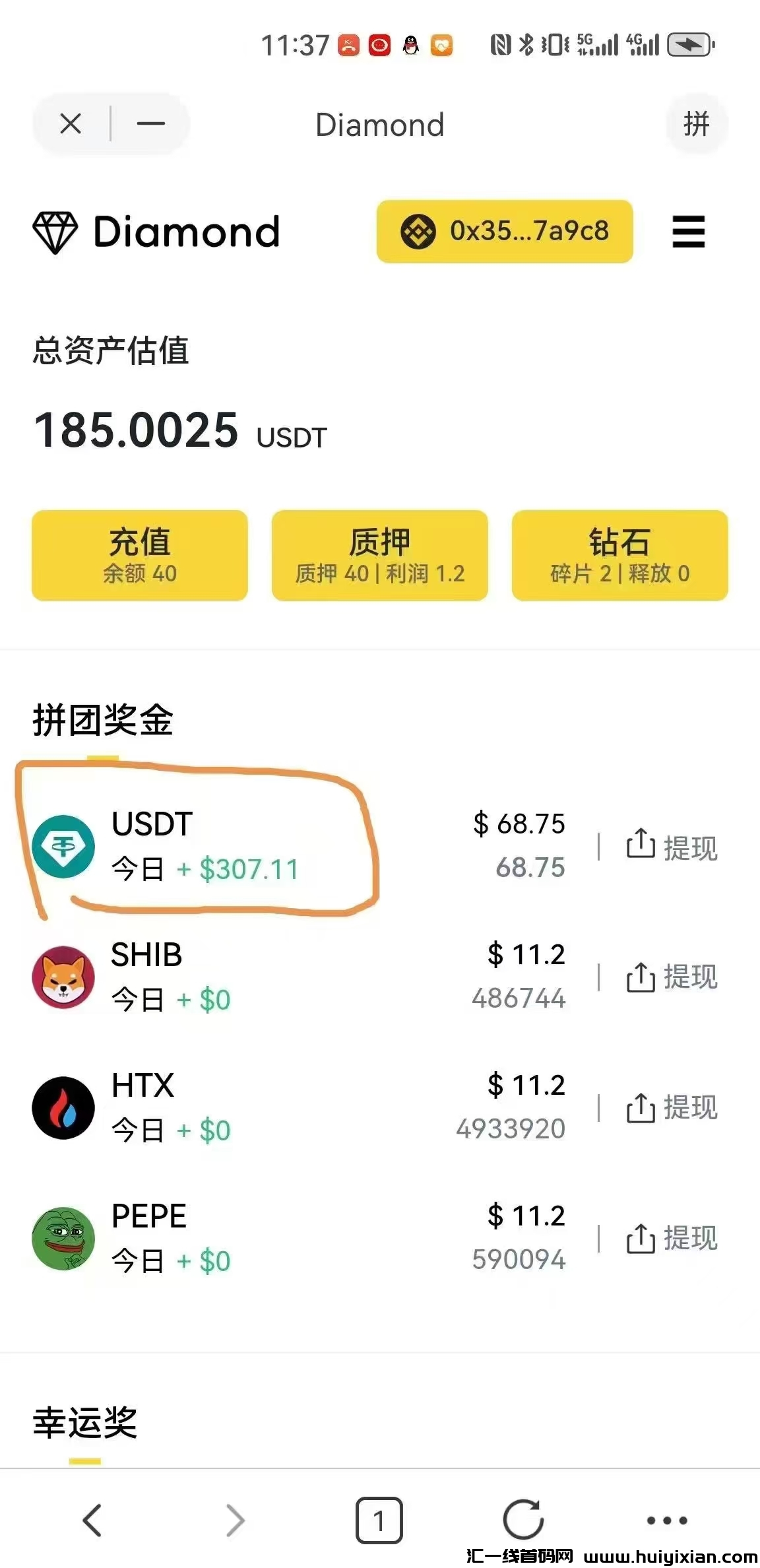Tap the 拼 round button

tap(696, 124)
